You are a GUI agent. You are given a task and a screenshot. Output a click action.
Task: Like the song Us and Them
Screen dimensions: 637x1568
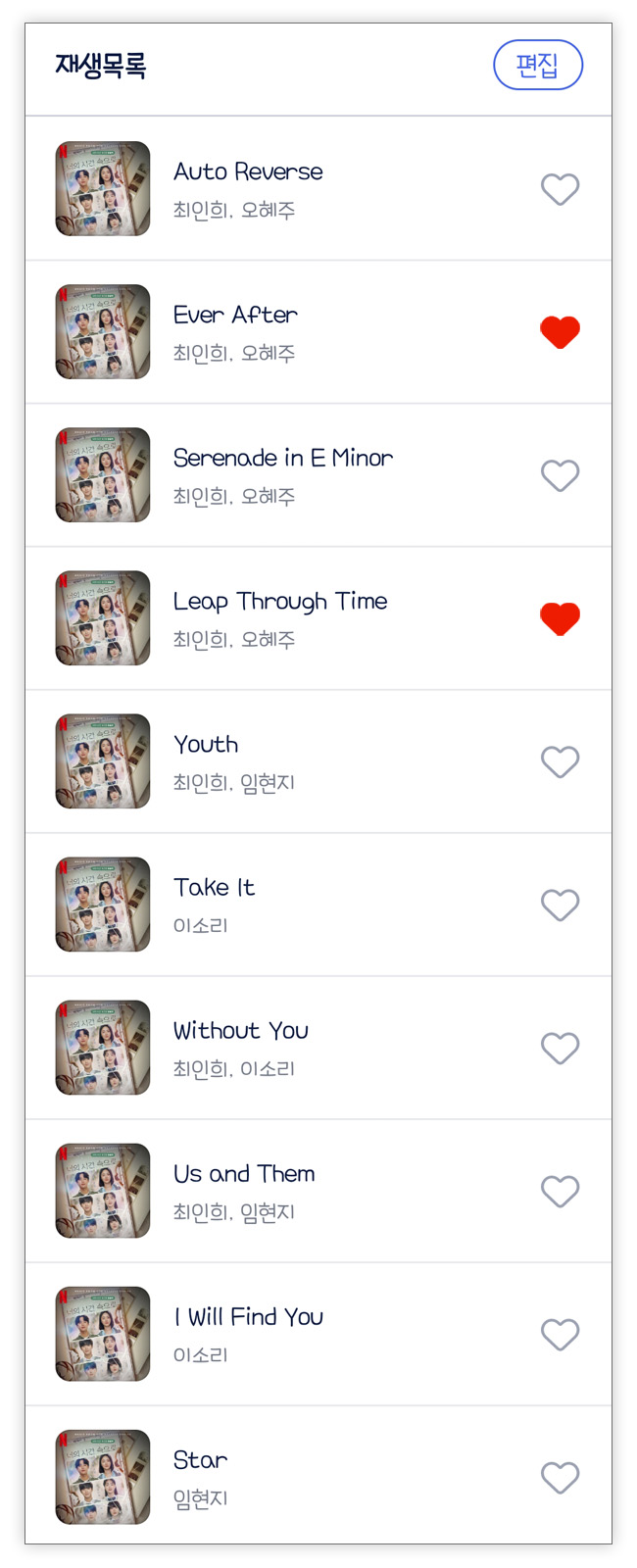pos(560,1191)
